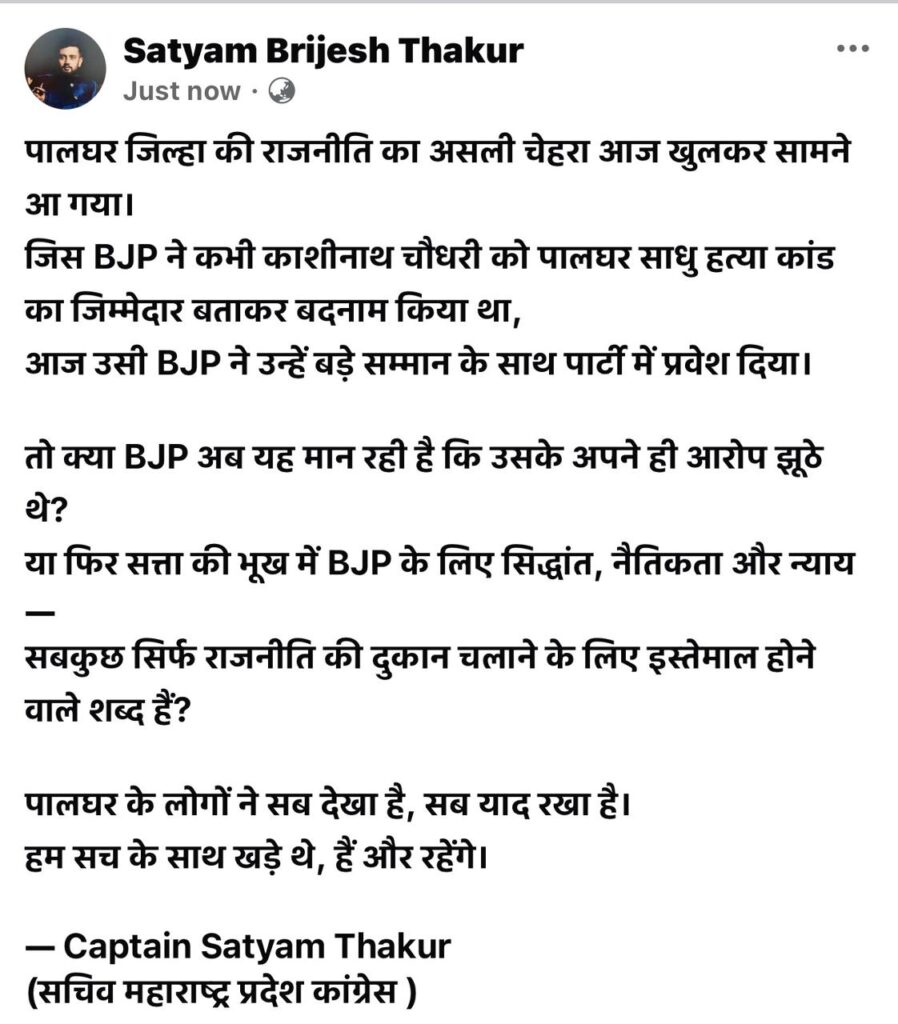Open Satyam Brijesh Thakur's profile picture
Image resolution: width=898 pixels, height=1024 pixels.
coord(65,68)
